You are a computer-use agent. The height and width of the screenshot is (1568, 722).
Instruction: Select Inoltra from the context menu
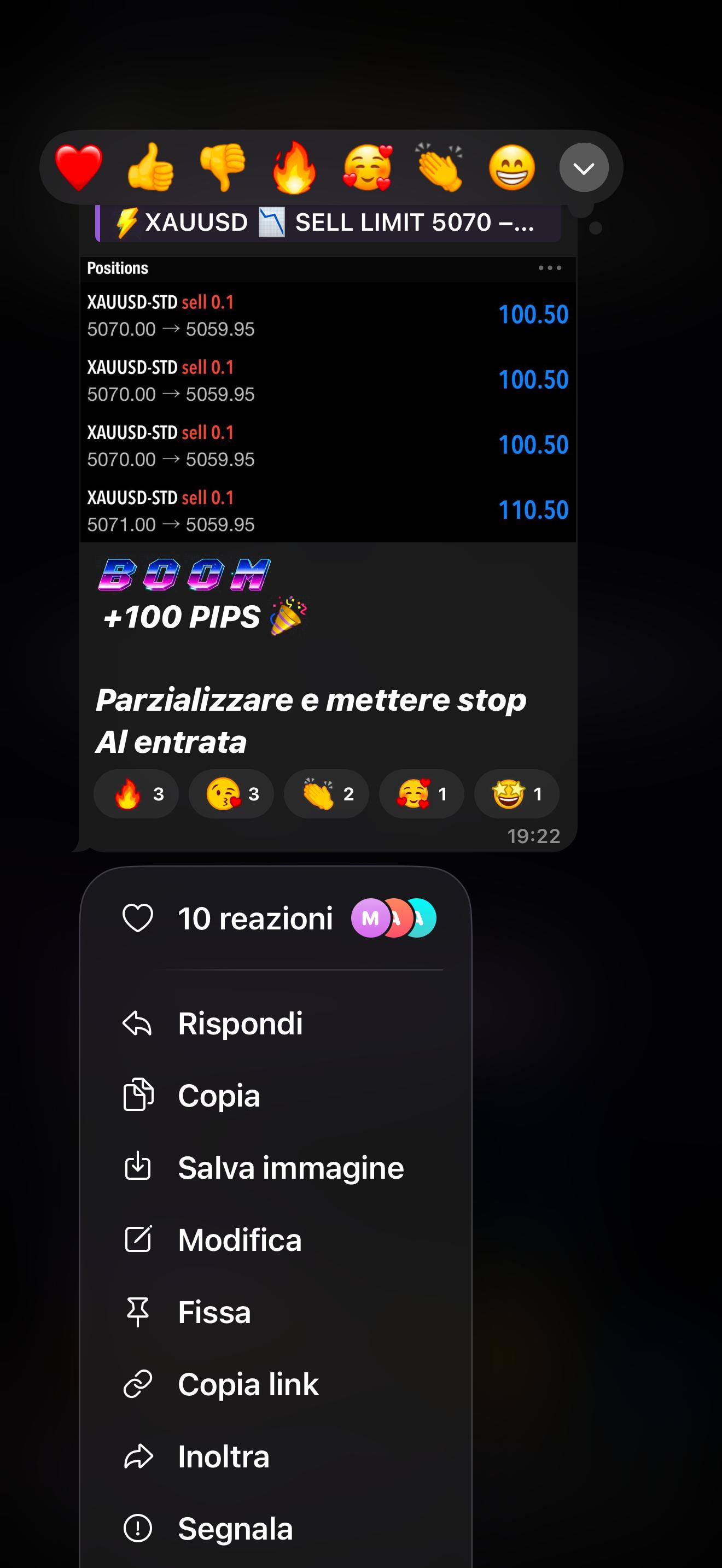coord(223,1457)
